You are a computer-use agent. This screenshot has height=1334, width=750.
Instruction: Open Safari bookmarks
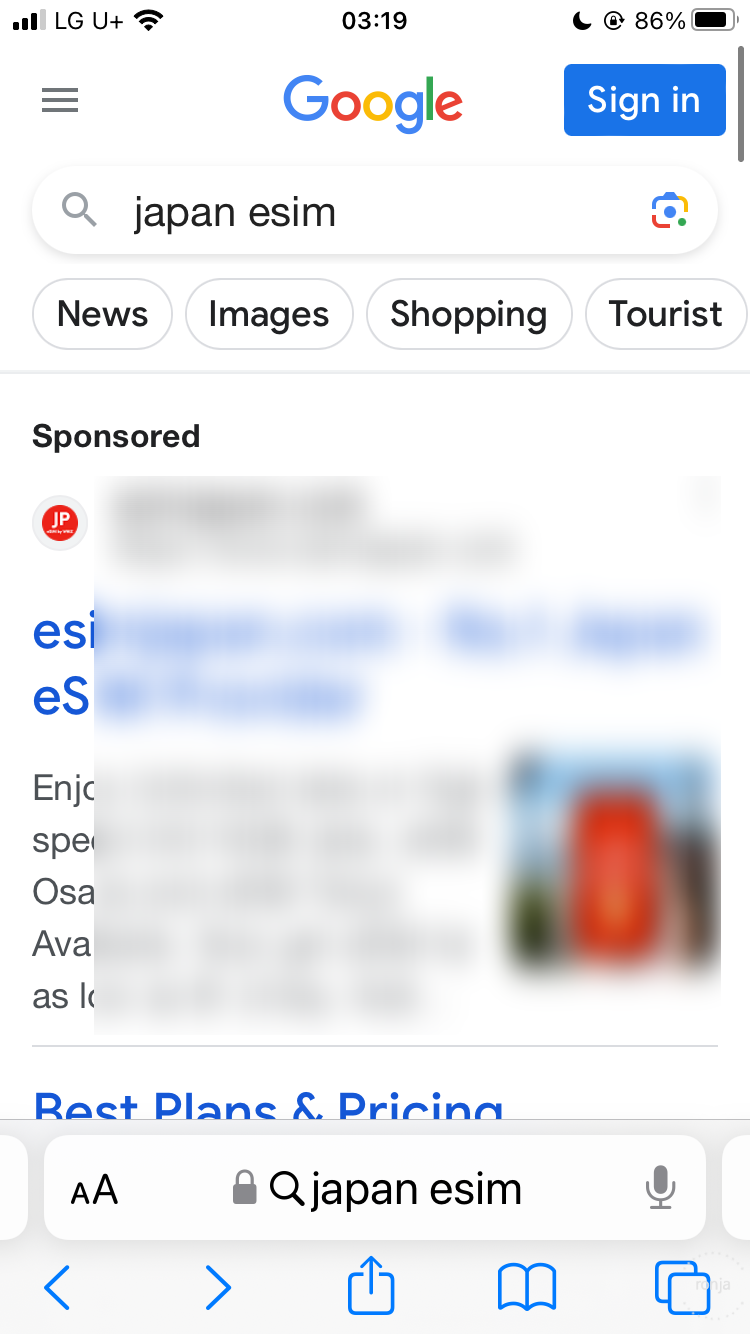coord(526,1287)
